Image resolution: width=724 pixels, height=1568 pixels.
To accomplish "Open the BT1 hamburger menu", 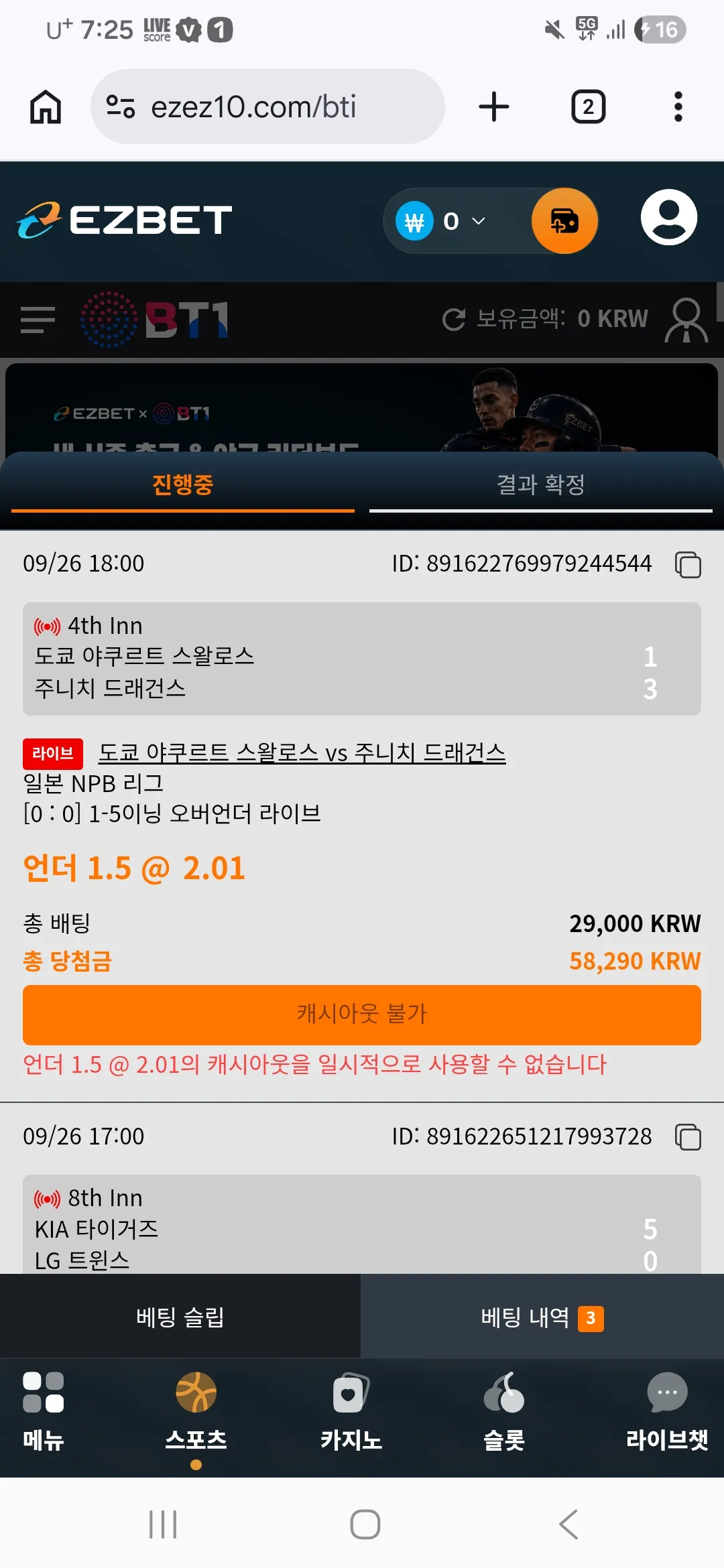I will [38, 320].
